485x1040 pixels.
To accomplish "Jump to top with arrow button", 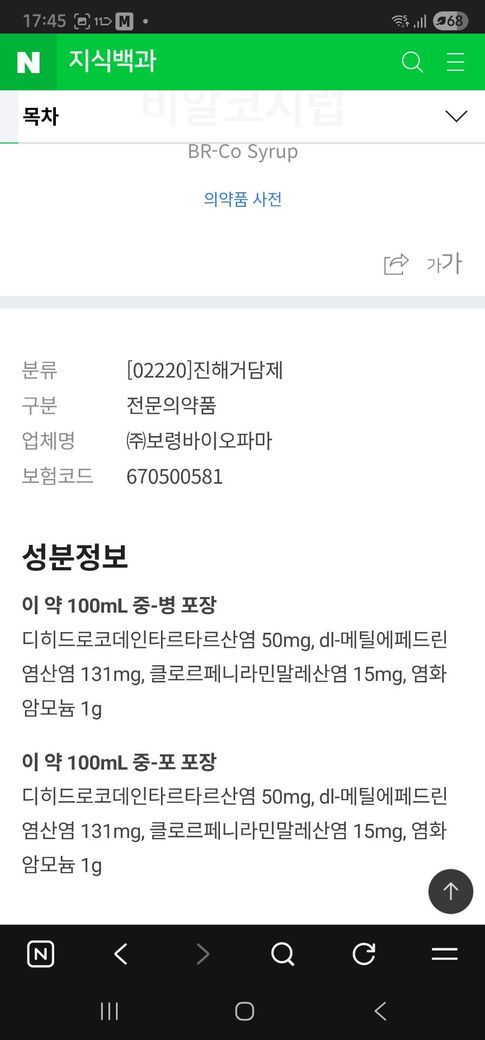I will pyautogui.click(x=450, y=891).
